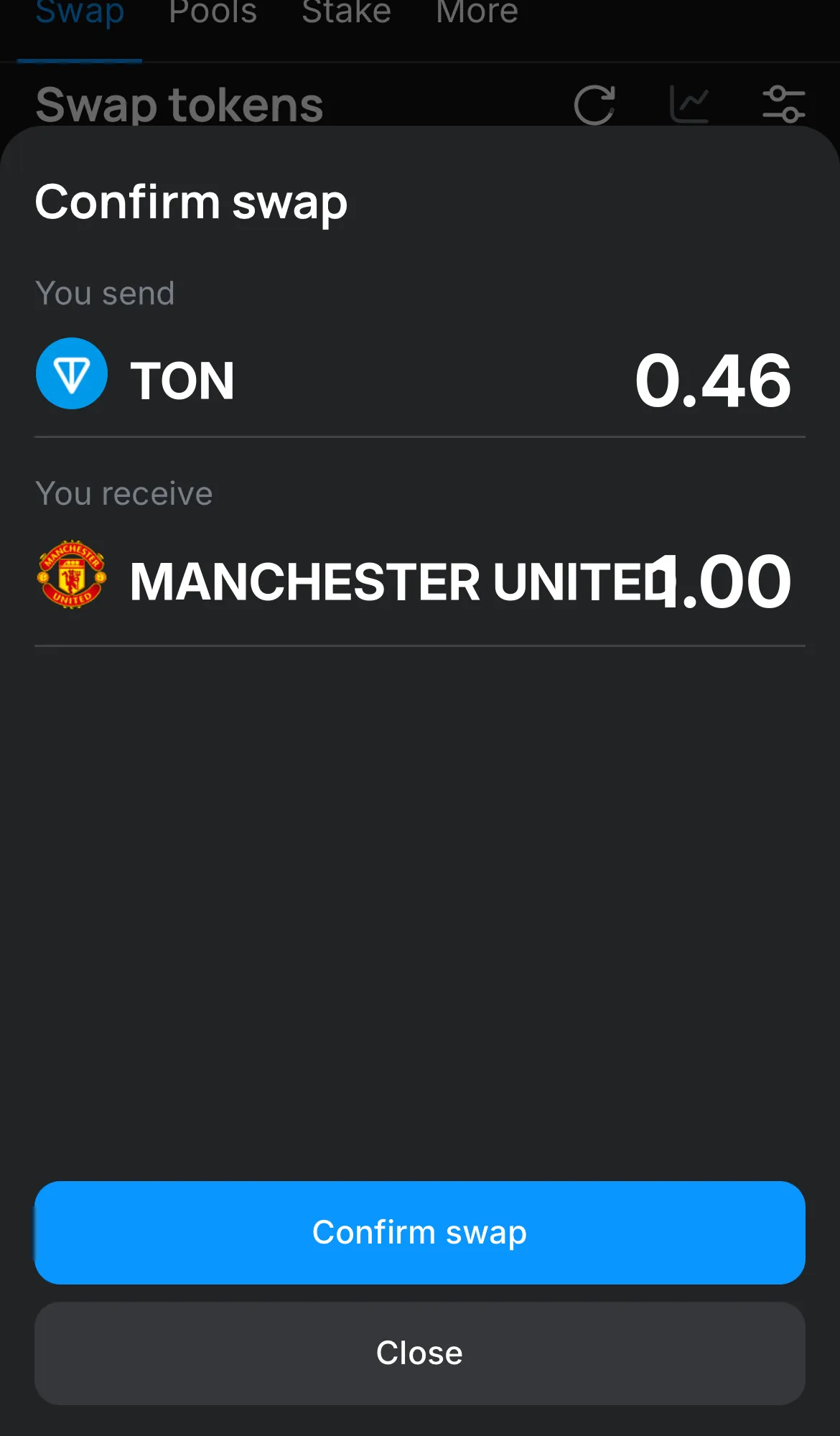
Task: Click the You receive section label
Action: pos(124,493)
